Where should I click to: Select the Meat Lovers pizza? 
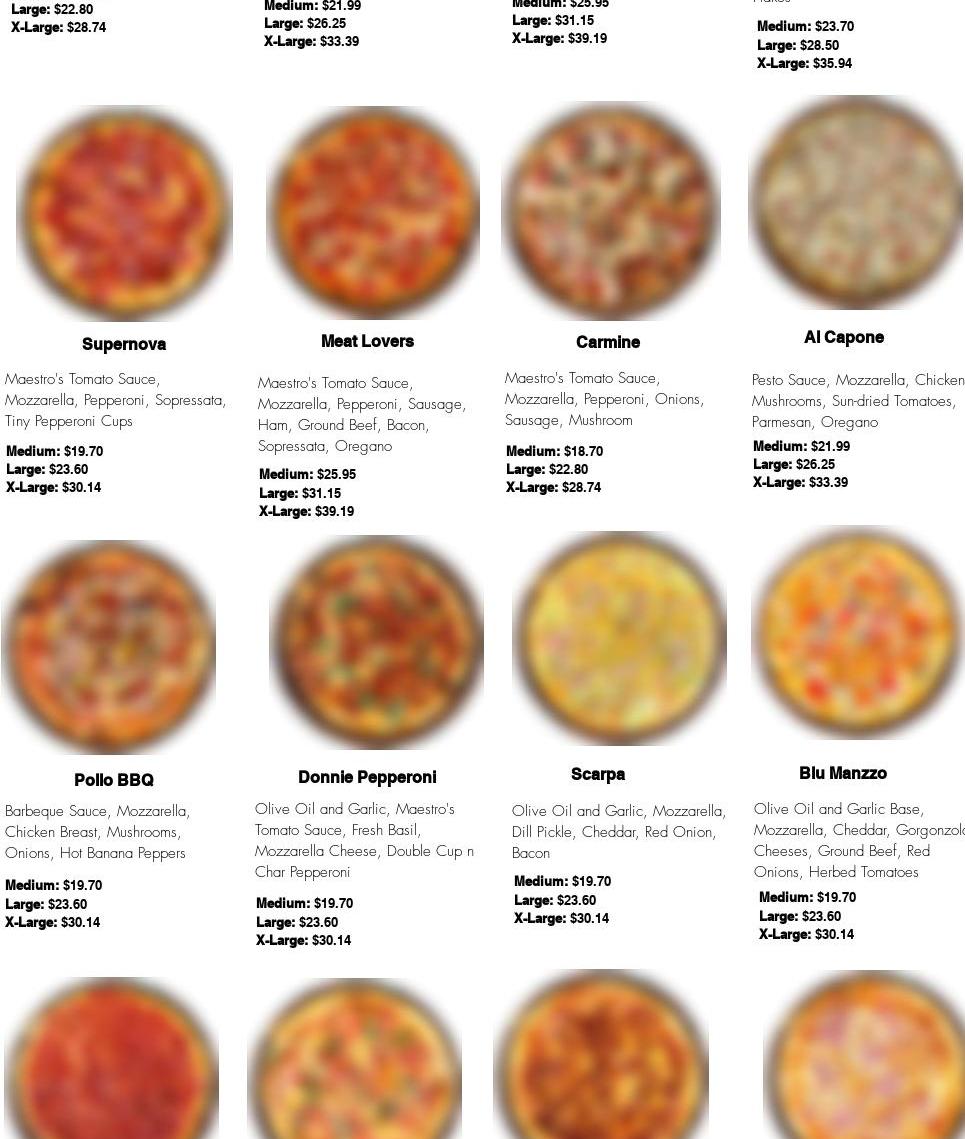coord(372,211)
